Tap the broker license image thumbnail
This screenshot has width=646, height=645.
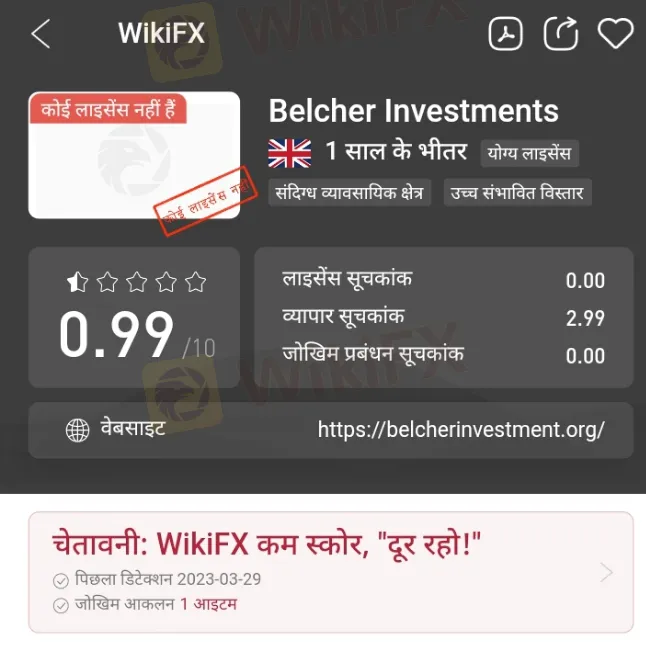pos(134,155)
